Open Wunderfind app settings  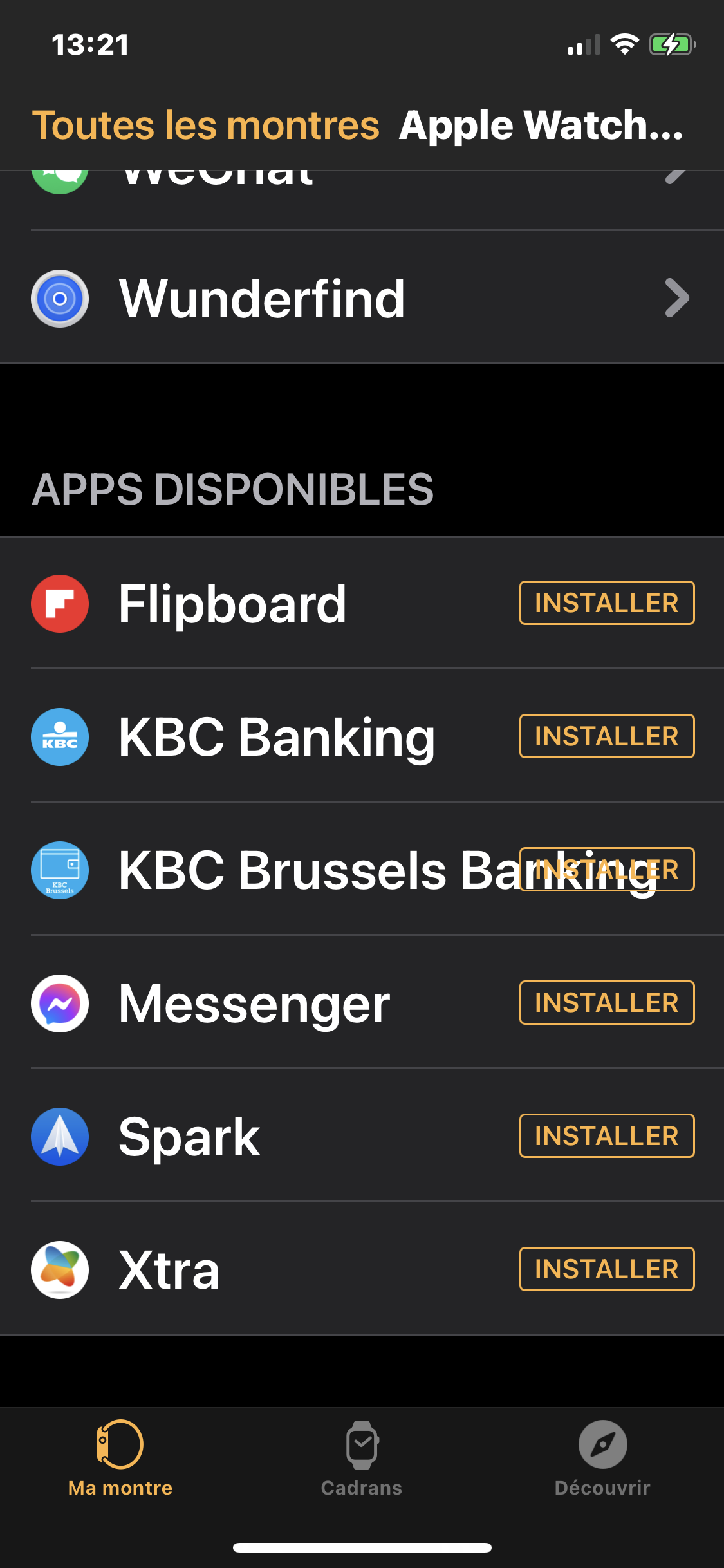coord(360,299)
